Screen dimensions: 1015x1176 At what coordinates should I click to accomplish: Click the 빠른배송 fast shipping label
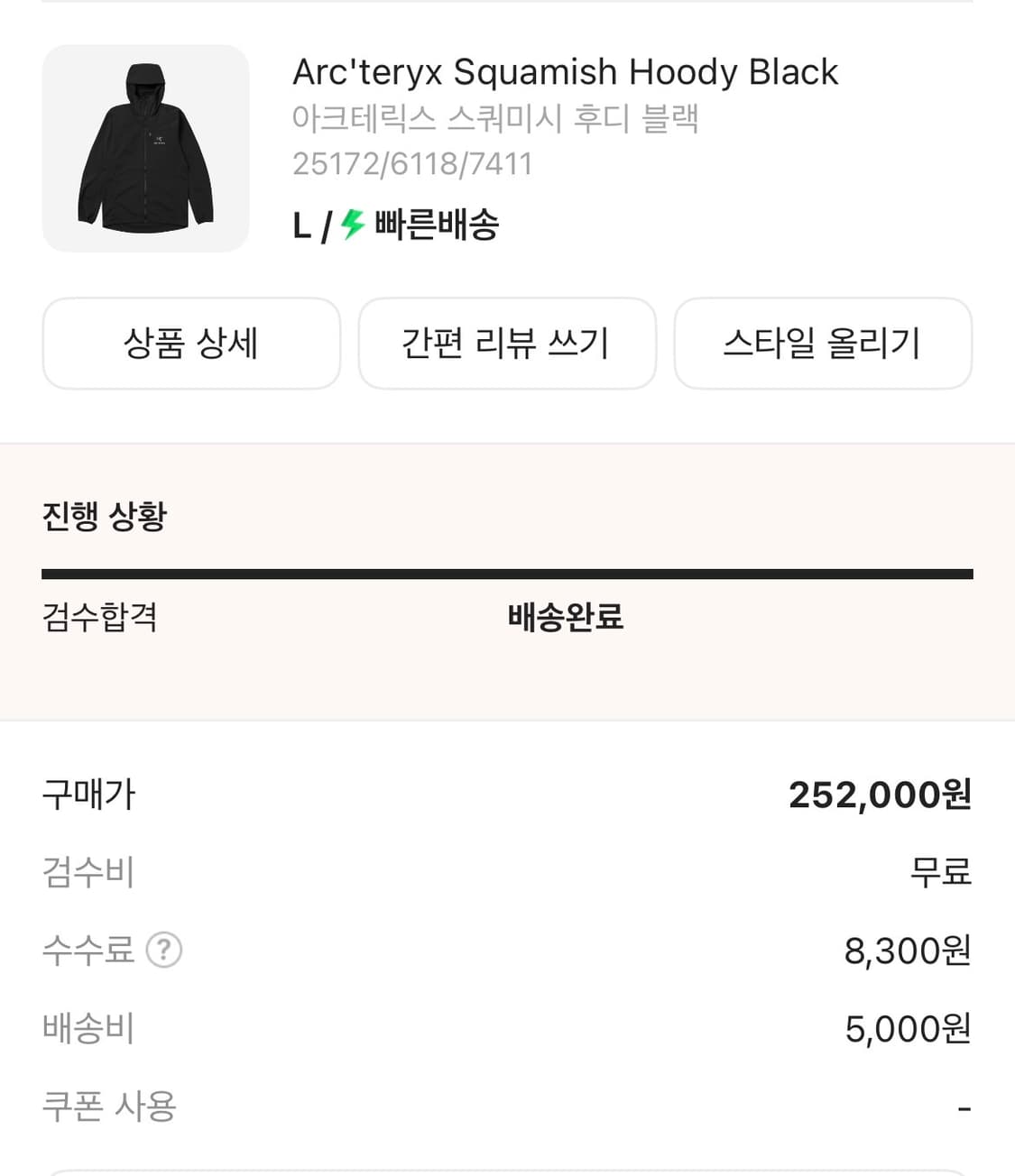tap(435, 225)
